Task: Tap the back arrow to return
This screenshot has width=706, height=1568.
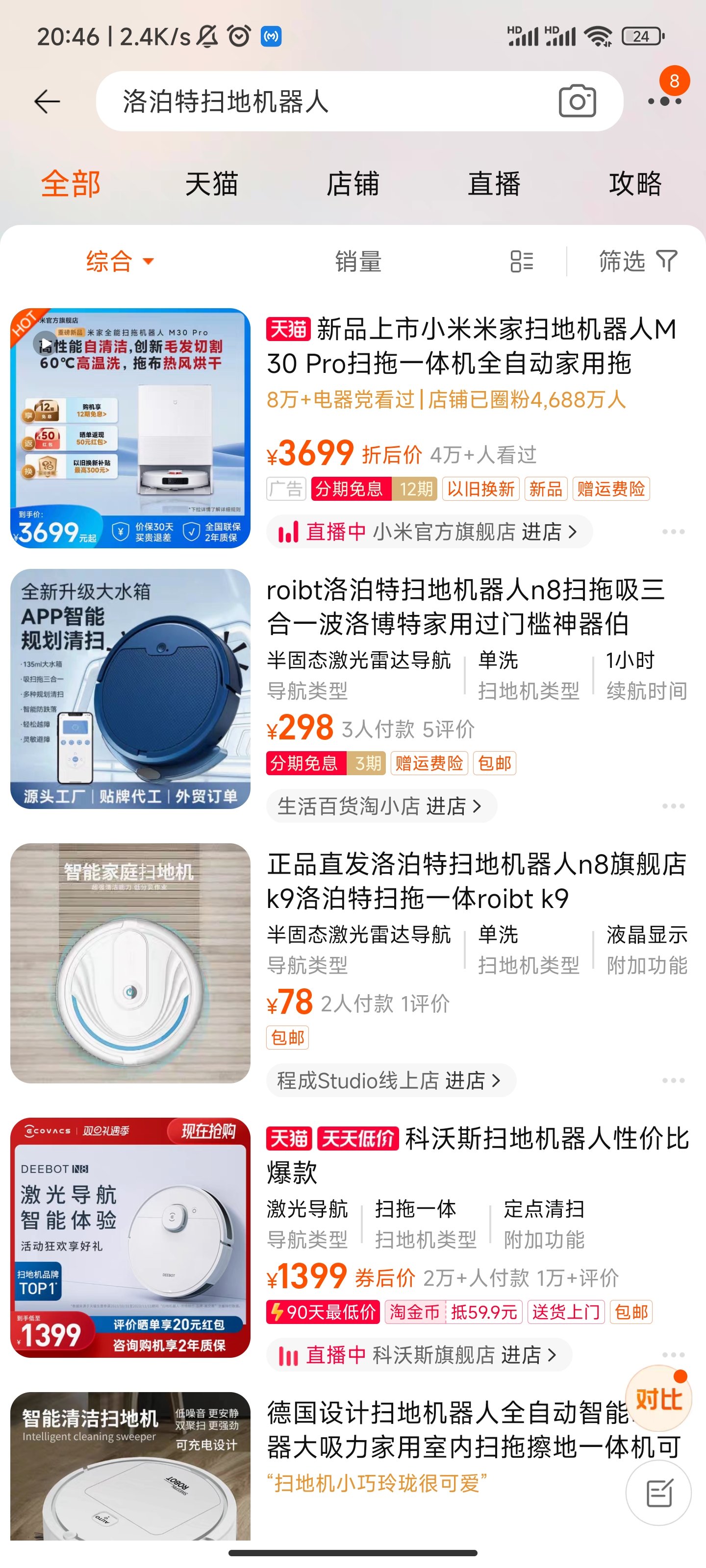Action: 45,101
